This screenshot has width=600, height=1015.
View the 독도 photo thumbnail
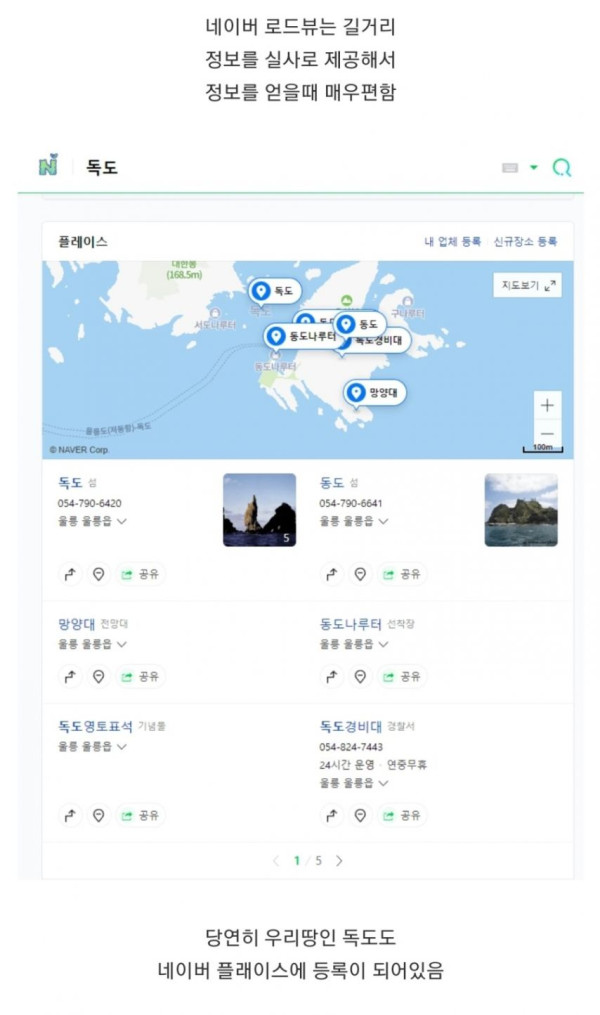[260, 510]
